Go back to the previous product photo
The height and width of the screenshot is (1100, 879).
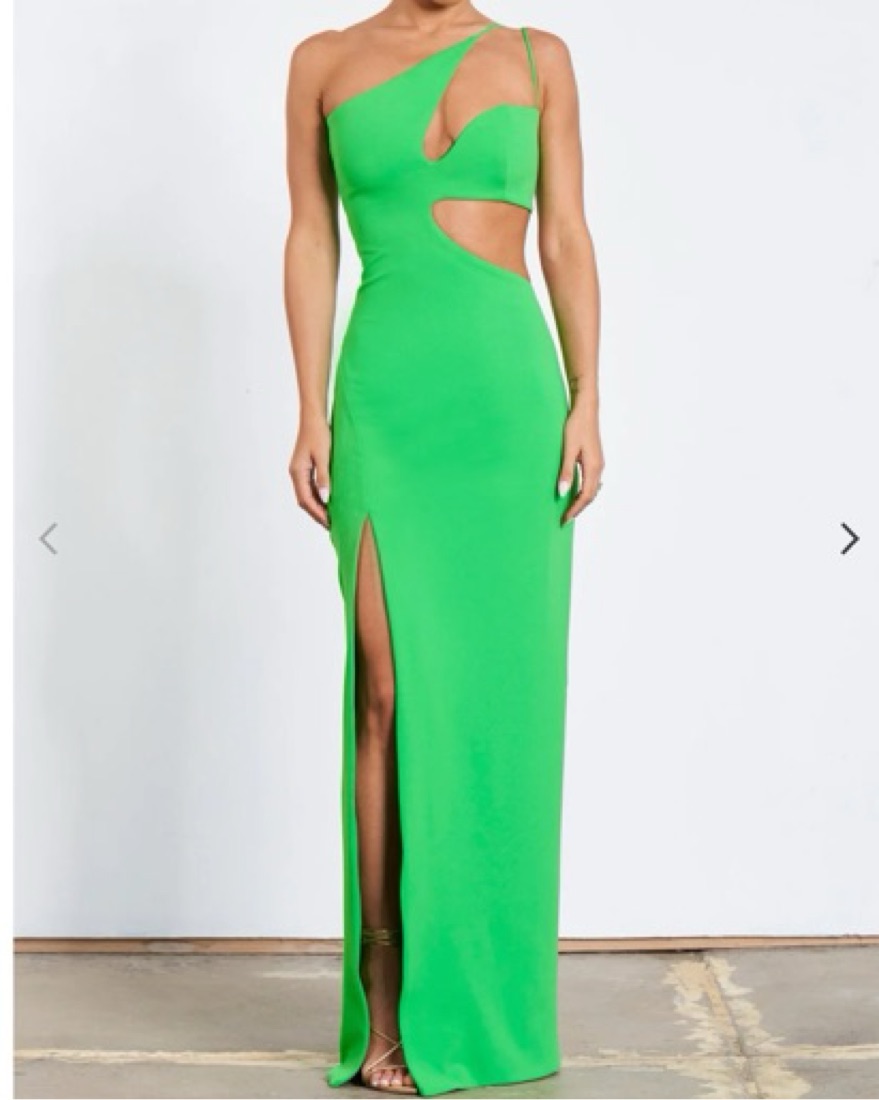pos(48,538)
